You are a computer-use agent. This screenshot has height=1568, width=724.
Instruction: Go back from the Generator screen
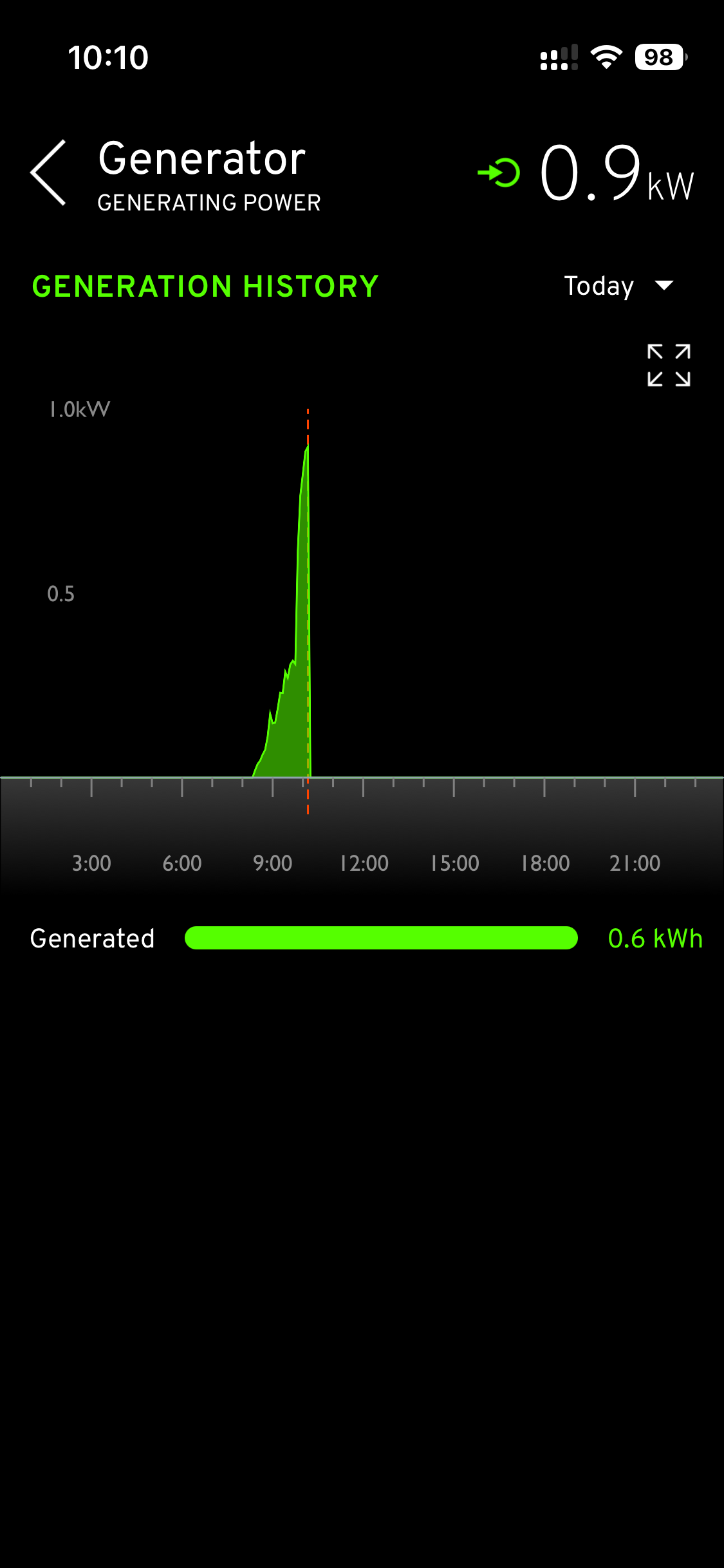[x=49, y=173]
